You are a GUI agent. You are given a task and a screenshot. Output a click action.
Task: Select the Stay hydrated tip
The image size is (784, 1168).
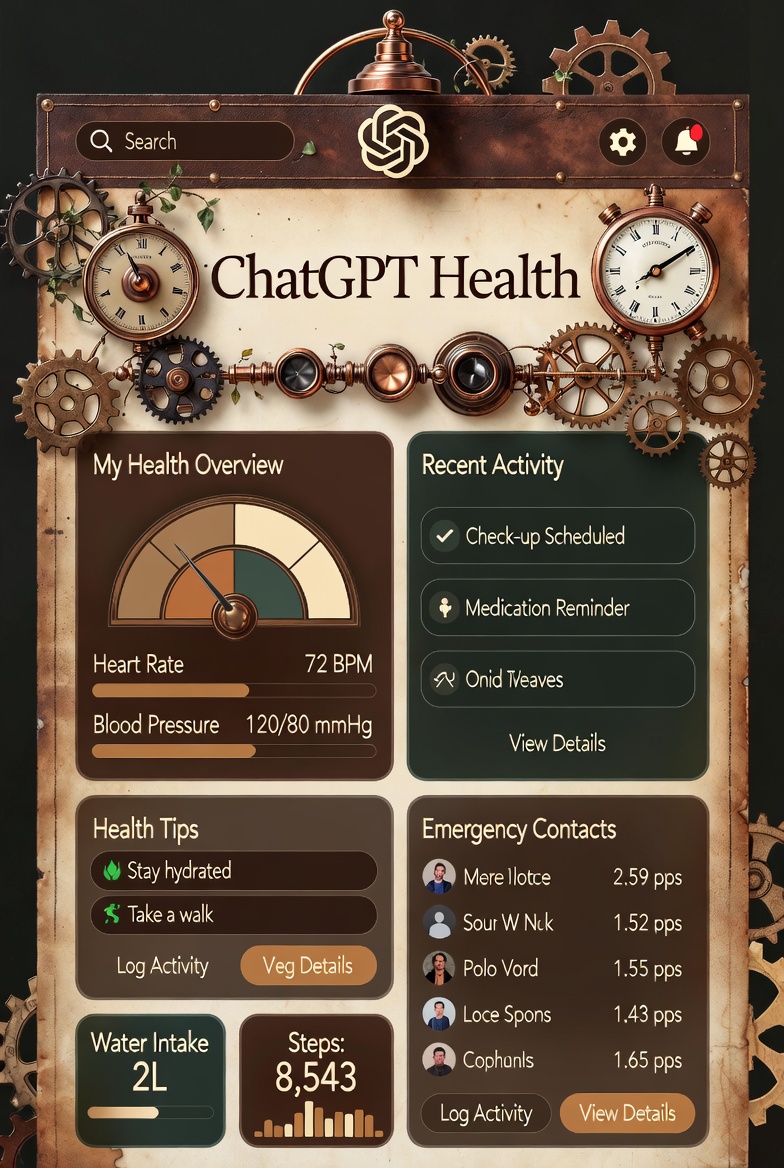tap(233, 871)
